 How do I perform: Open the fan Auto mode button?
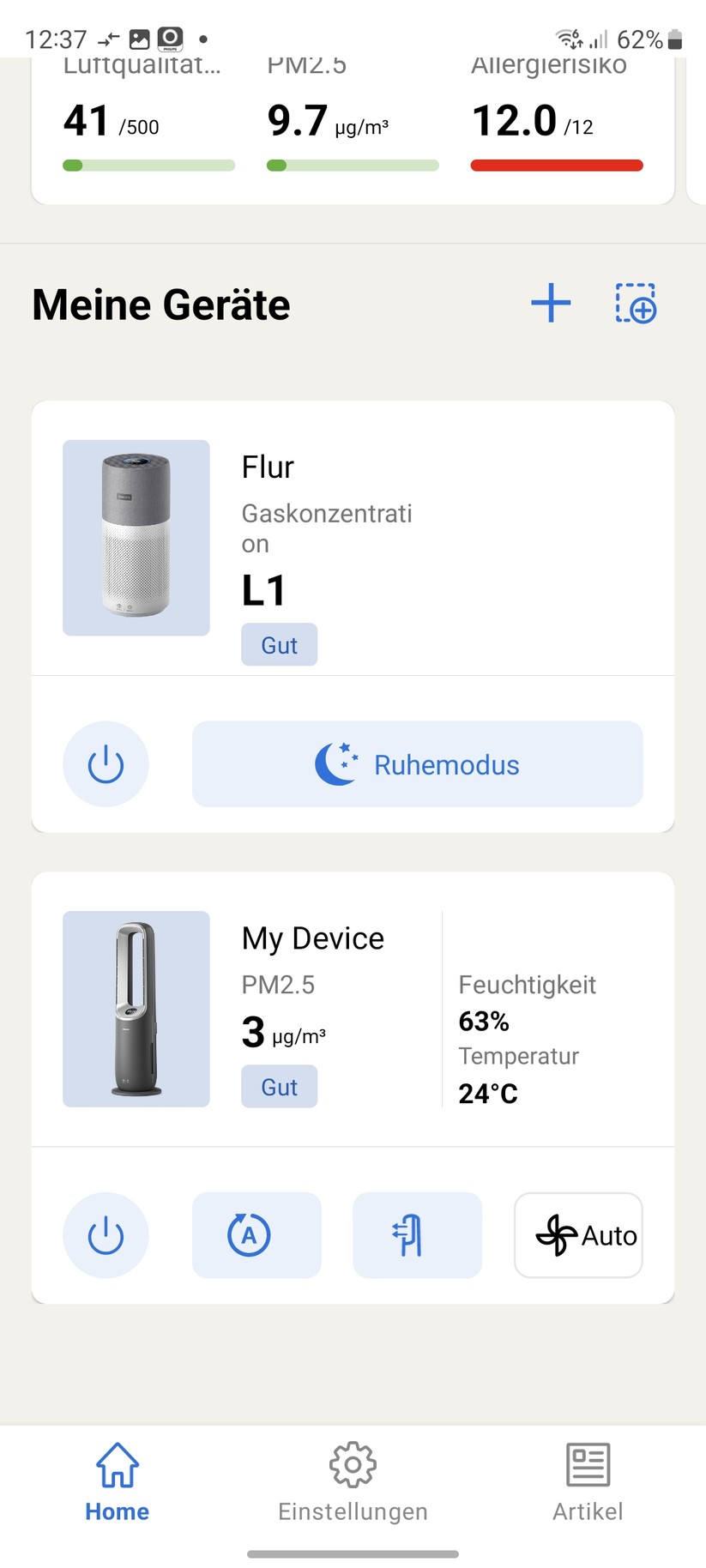pyautogui.click(x=577, y=1235)
